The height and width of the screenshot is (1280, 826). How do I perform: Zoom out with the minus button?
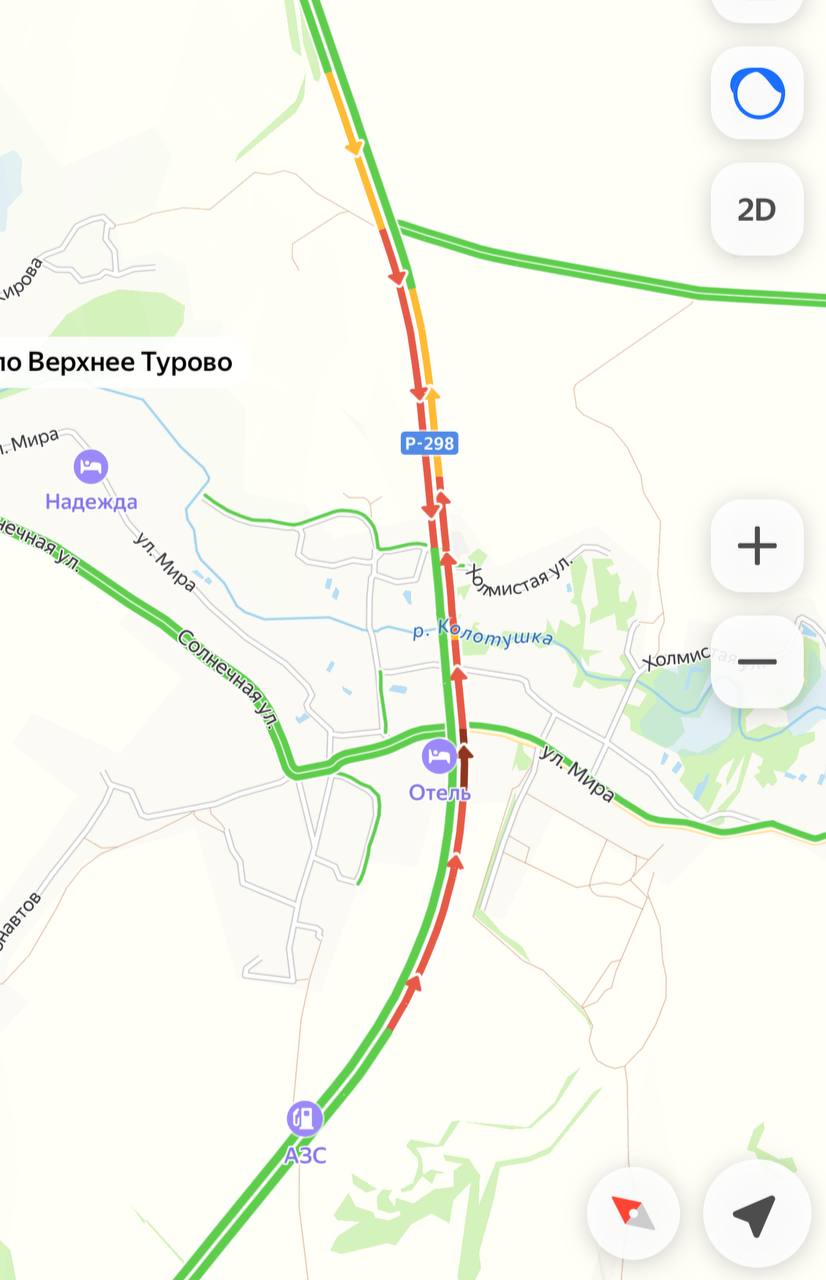coord(757,662)
